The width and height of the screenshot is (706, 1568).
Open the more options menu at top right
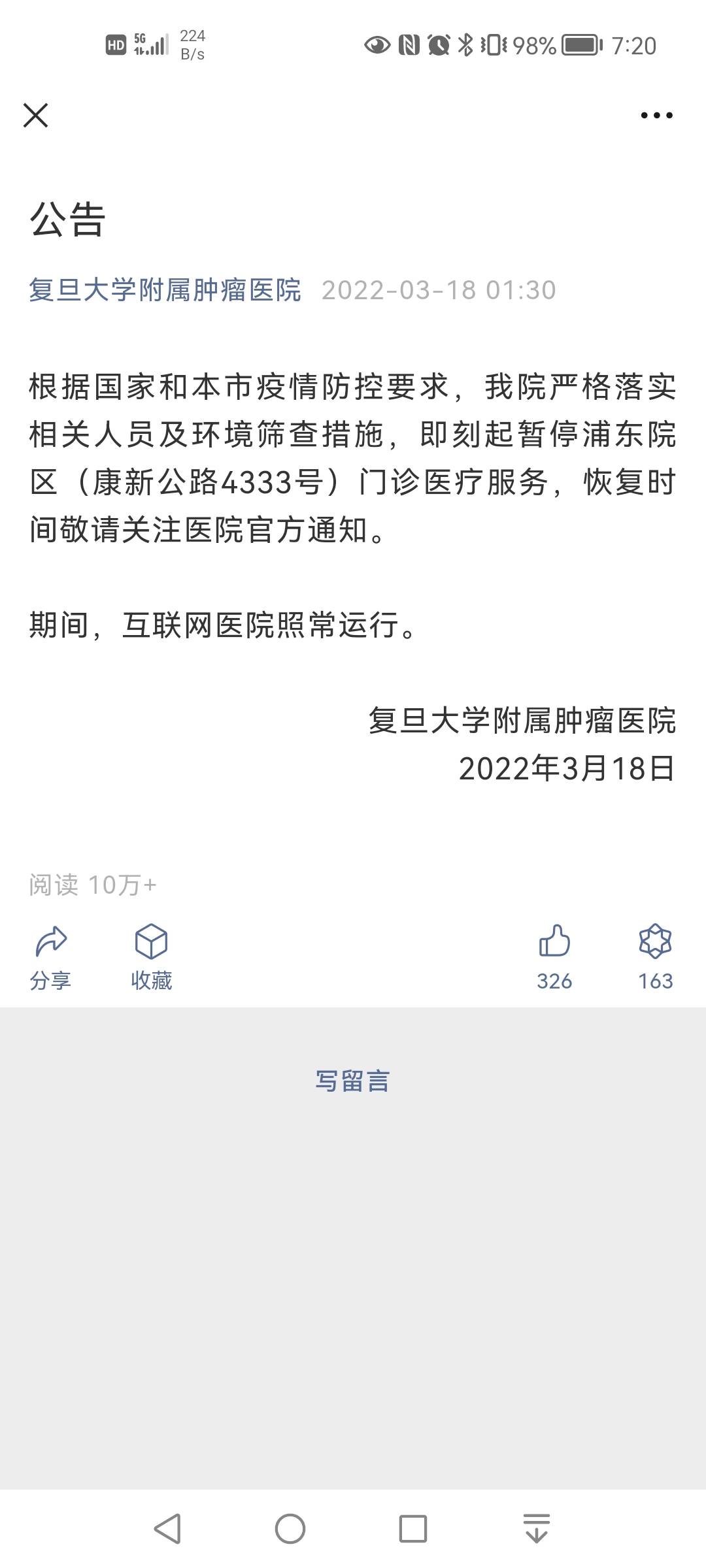point(658,114)
